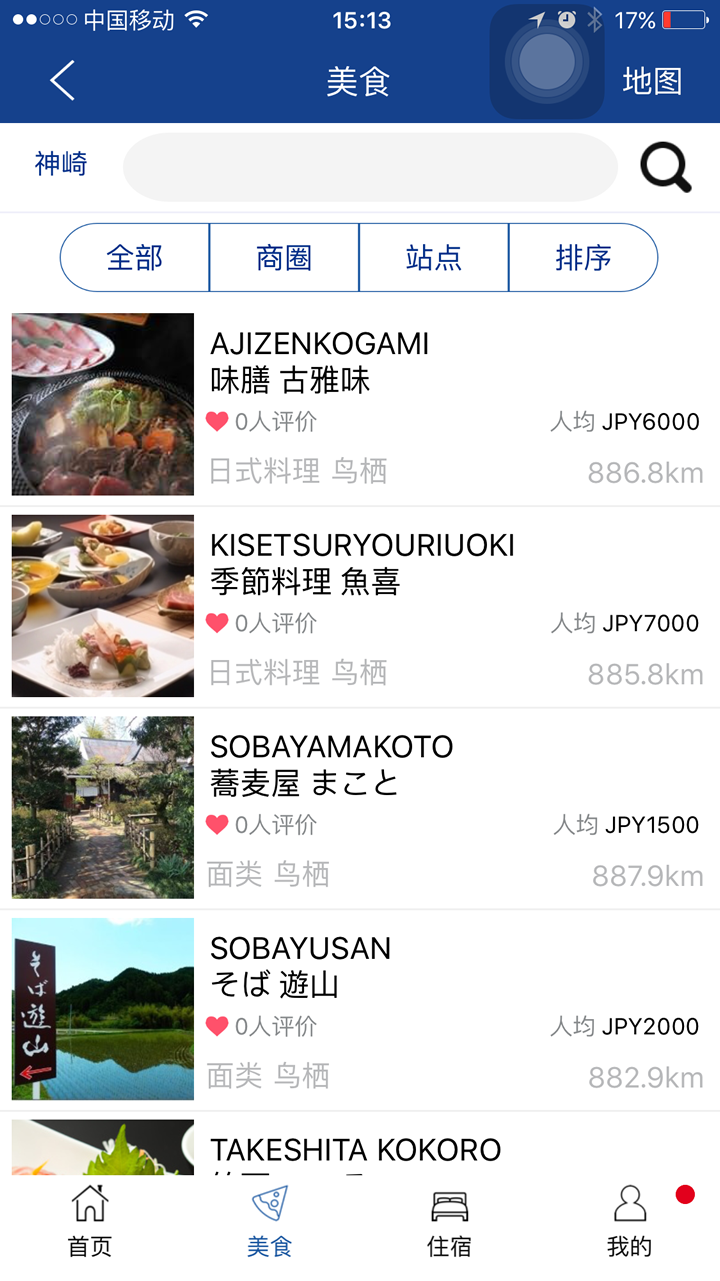Image resolution: width=720 pixels, height=1281 pixels.
Task: Tap the magnifier search icon
Action: point(666,167)
